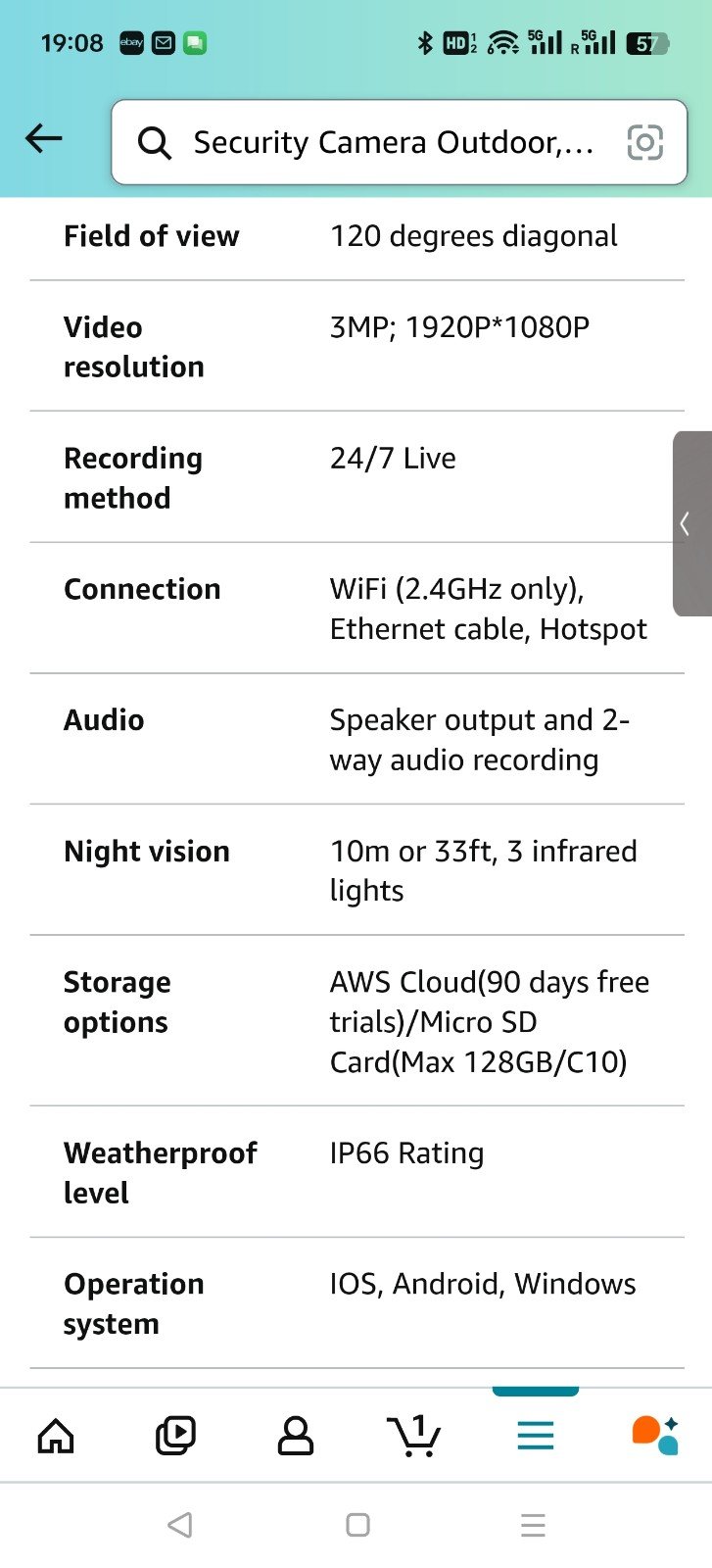The image size is (712, 1568).
Task: Launch the Rufus AI assistant icon
Action: (x=655, y=1436)
